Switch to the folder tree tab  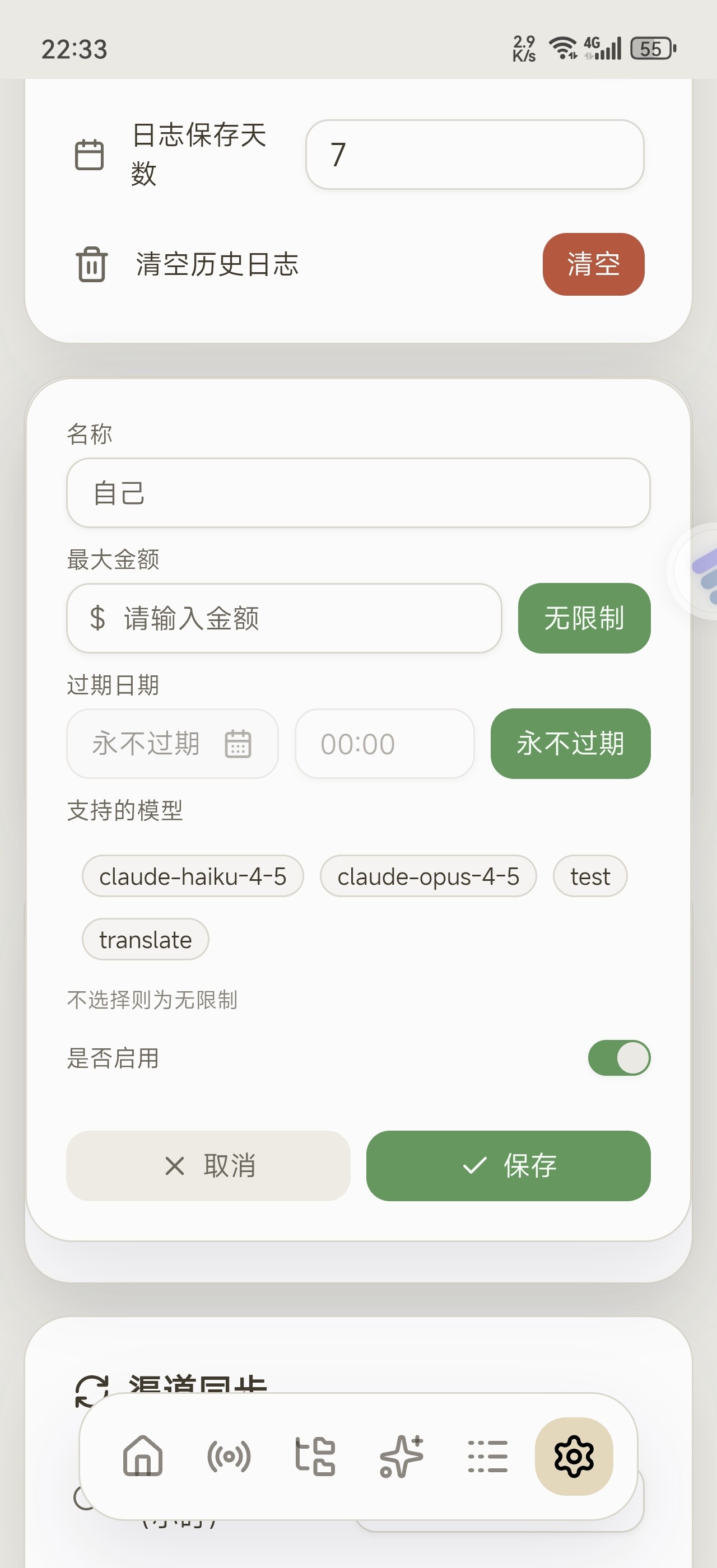pyautogui.click(x=315, y=1457)
